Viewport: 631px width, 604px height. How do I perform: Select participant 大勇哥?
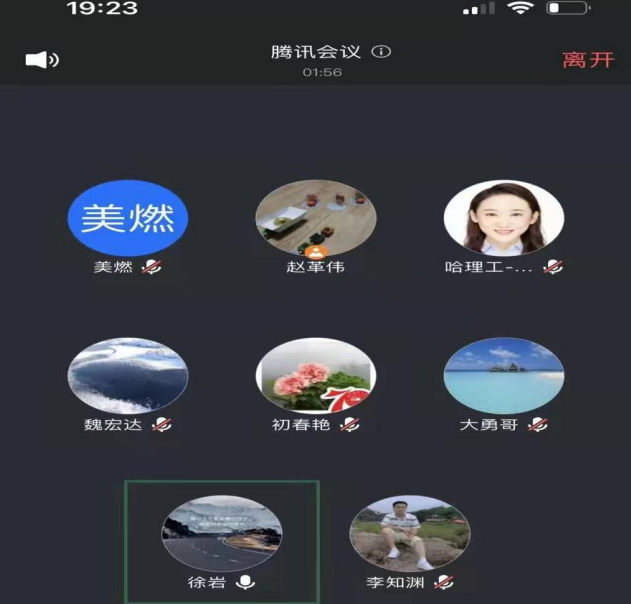point(503,376)
